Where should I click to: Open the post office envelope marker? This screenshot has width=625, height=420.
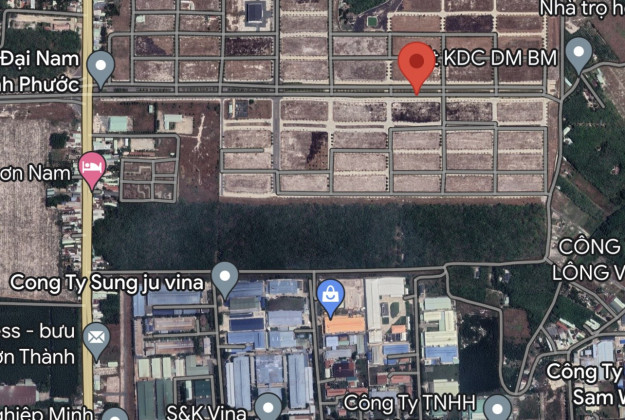click(x=97, y=340)
